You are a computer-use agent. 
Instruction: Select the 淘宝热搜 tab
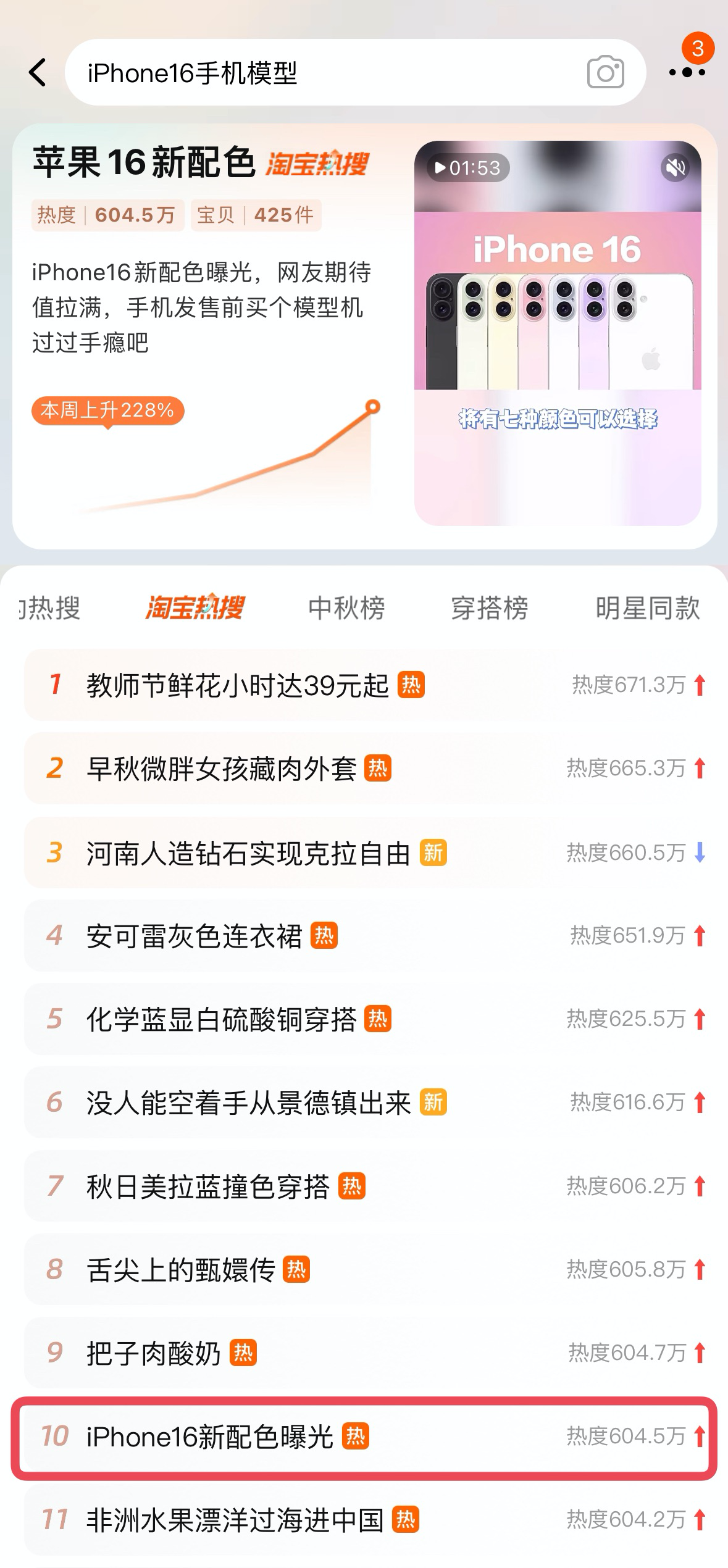(x=195, y=608)
